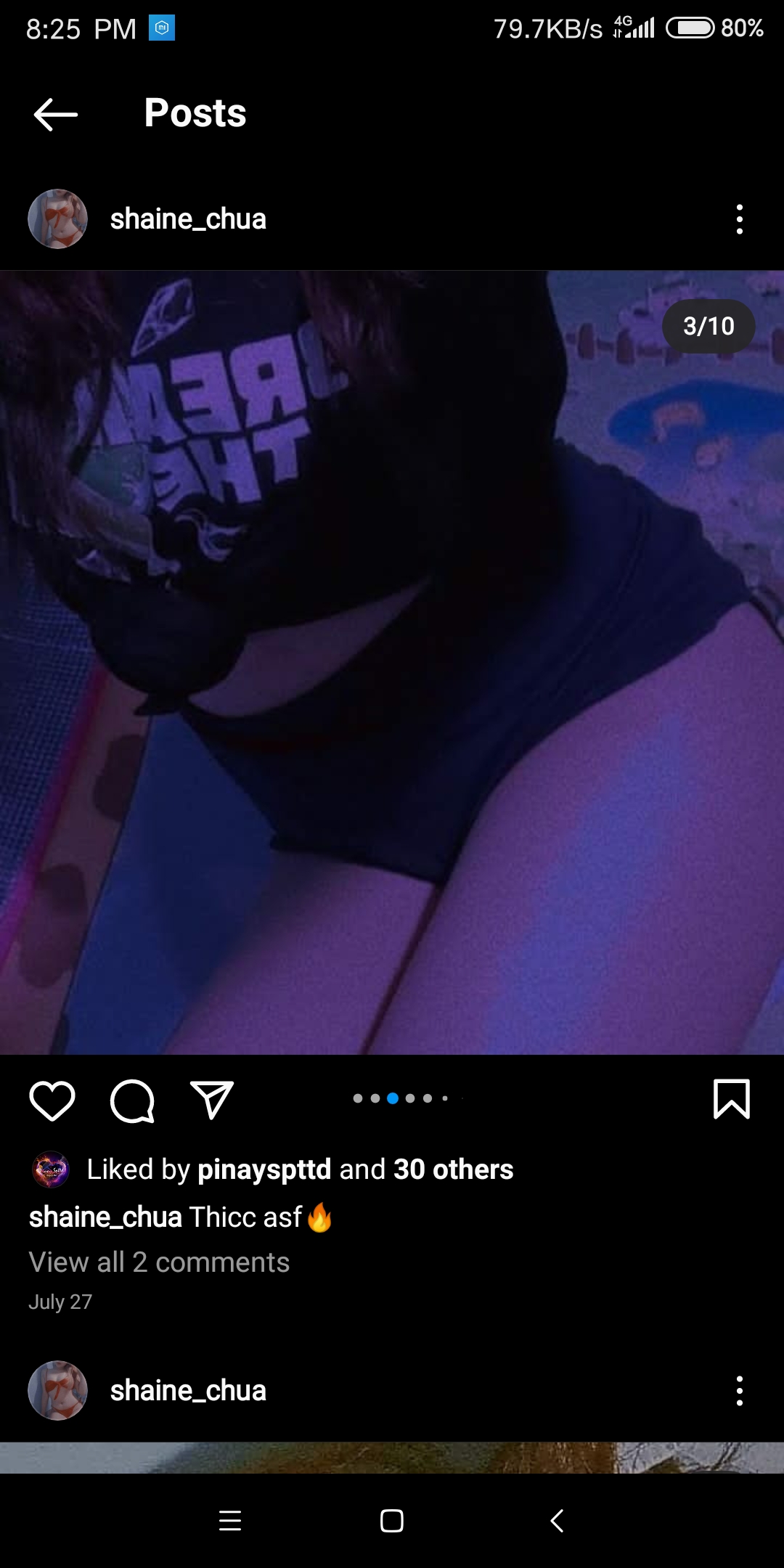Open the system recent apps menu

[x=230, y=1521]
